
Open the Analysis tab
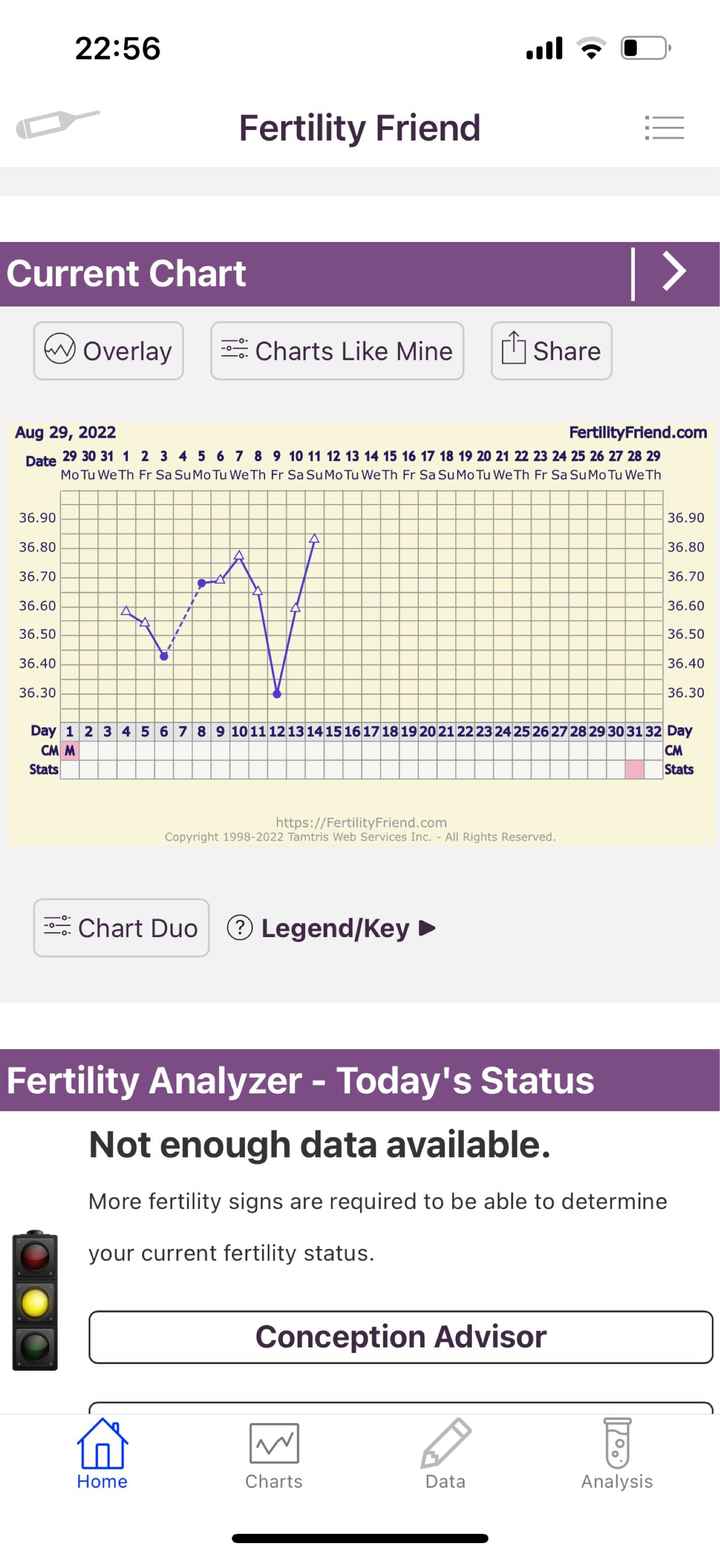(x=617, y=1455)
